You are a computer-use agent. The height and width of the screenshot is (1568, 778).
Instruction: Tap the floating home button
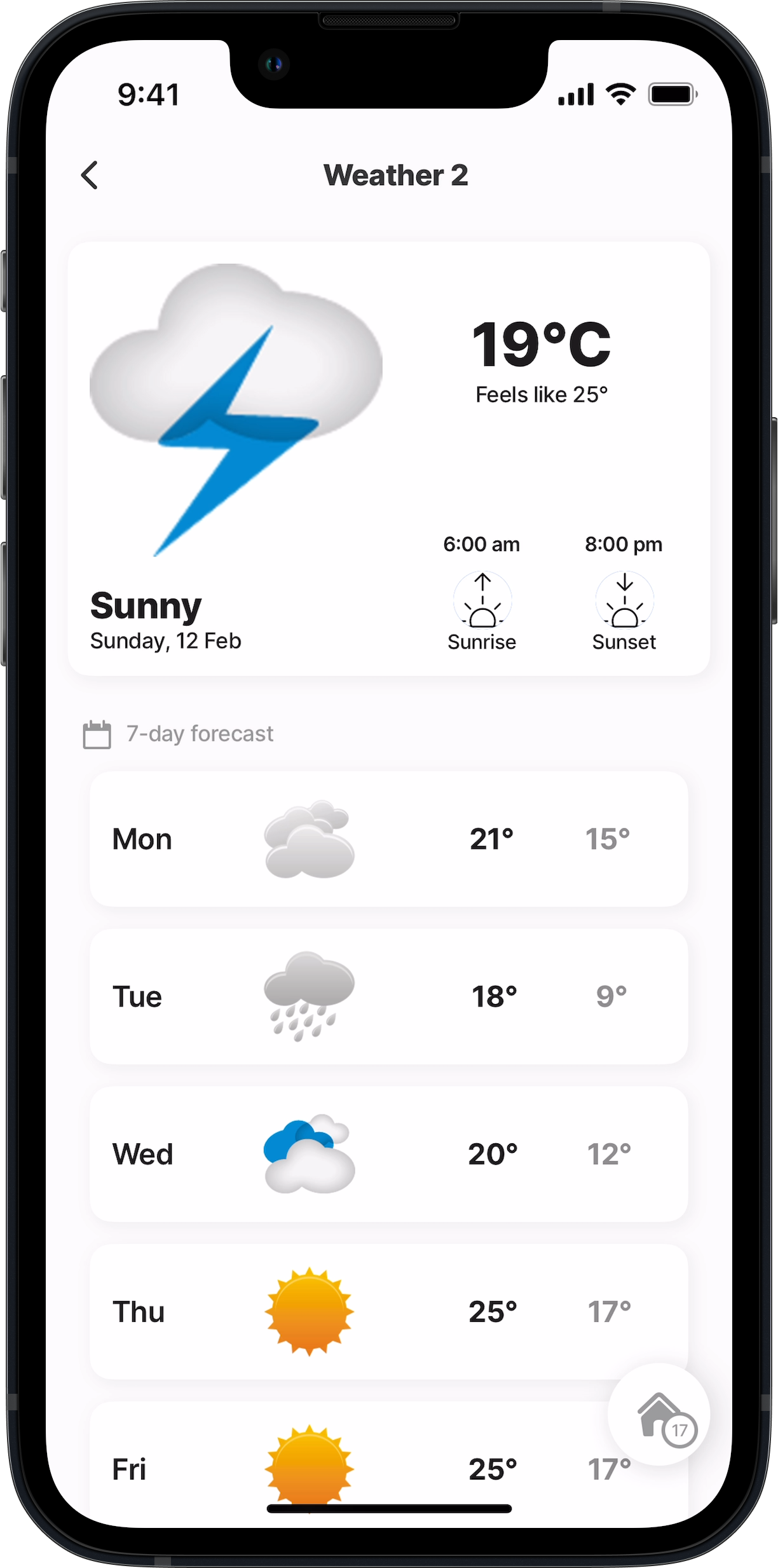pyautogui.click(x=659, y=1415)
